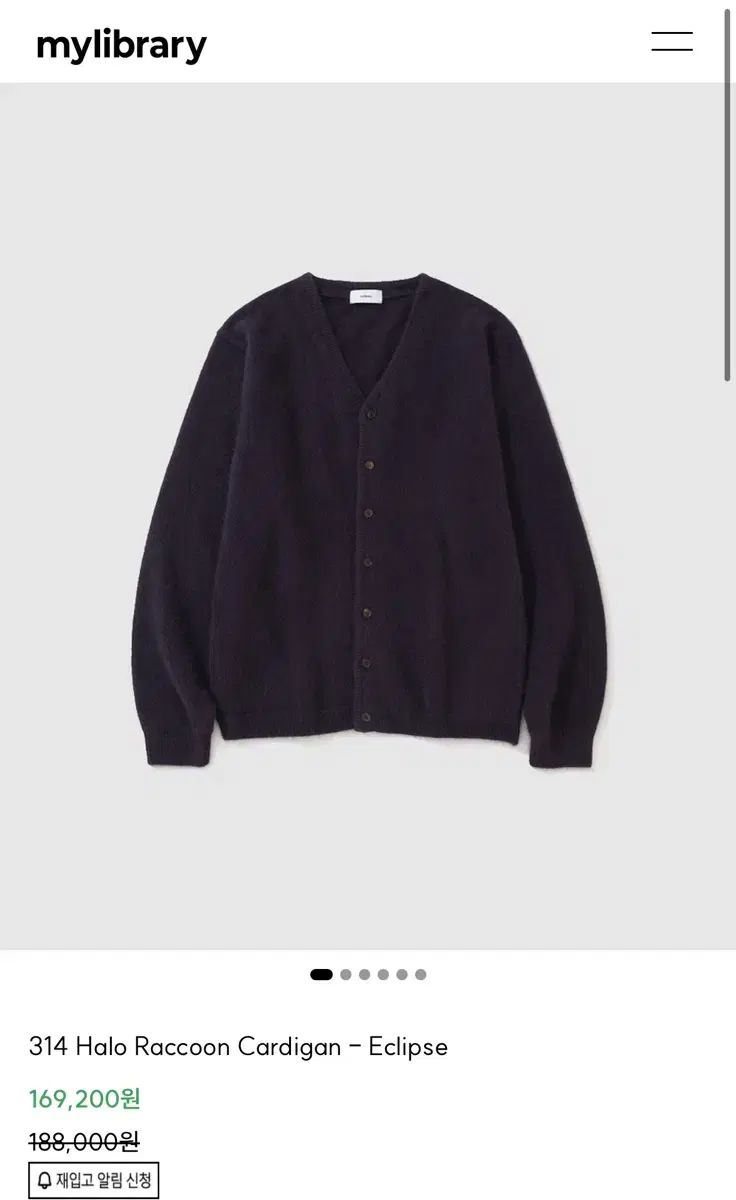
Task: Tap the restock alert request button
Action: 94,1180
